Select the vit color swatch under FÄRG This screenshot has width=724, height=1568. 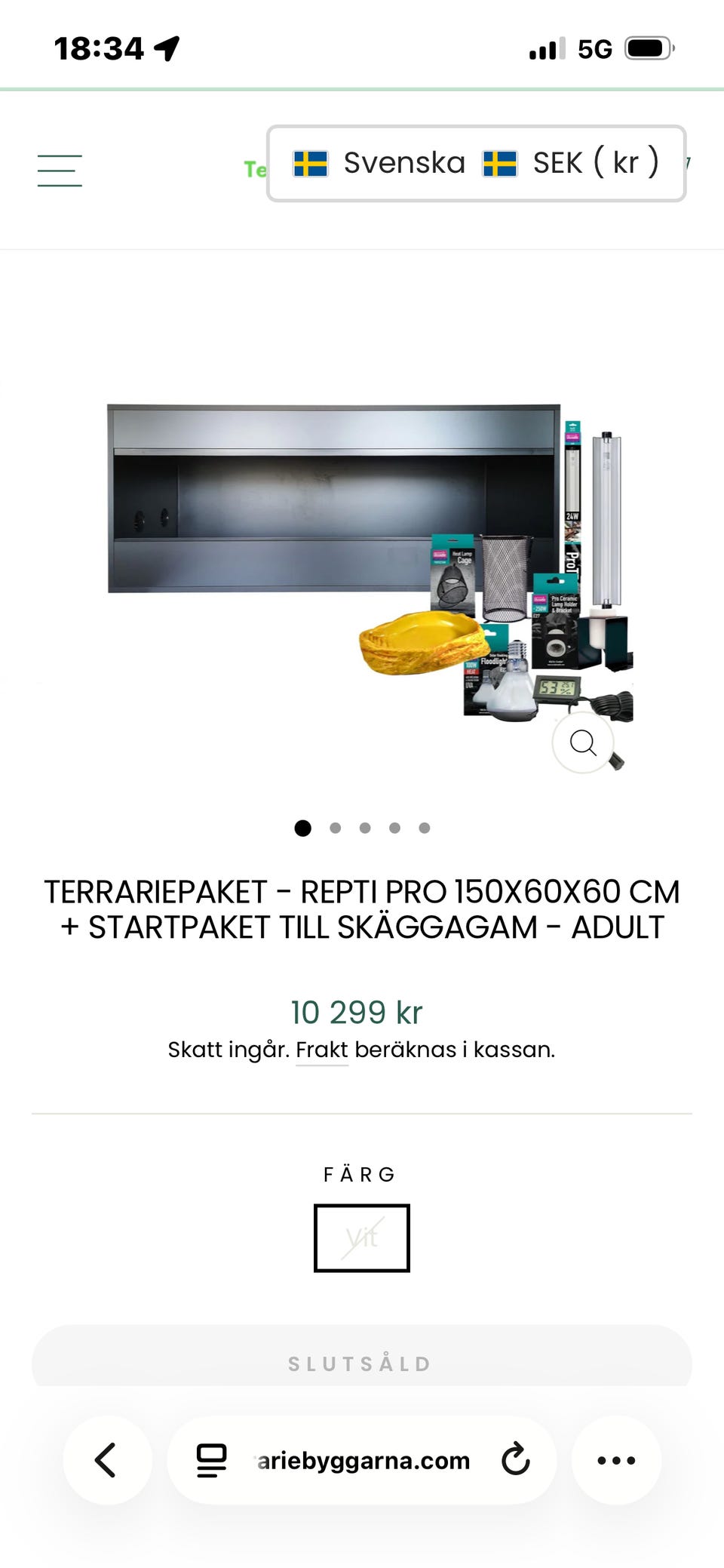tap(362, 1237)
